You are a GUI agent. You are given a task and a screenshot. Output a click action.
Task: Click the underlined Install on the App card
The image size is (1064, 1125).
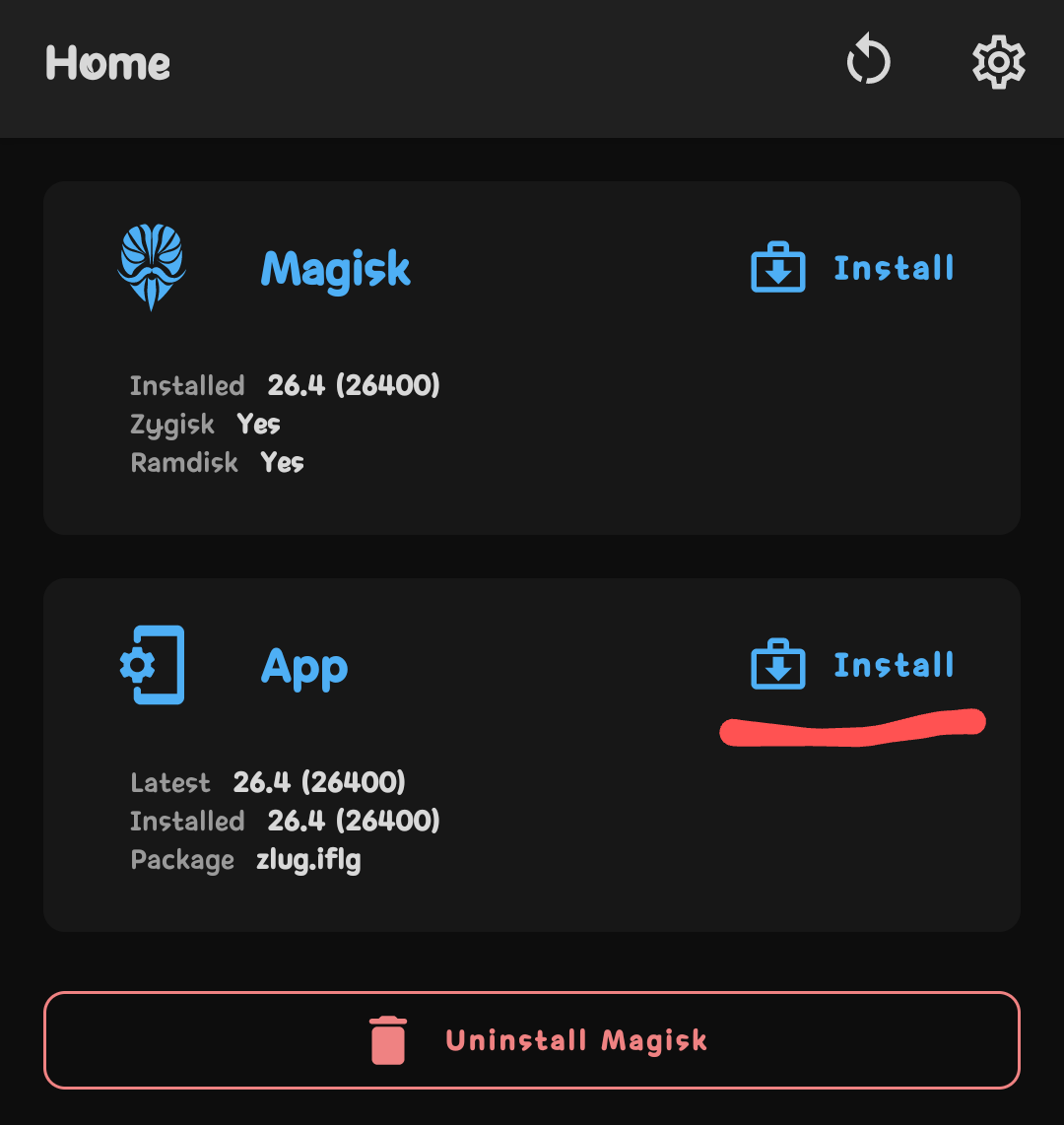894,665
